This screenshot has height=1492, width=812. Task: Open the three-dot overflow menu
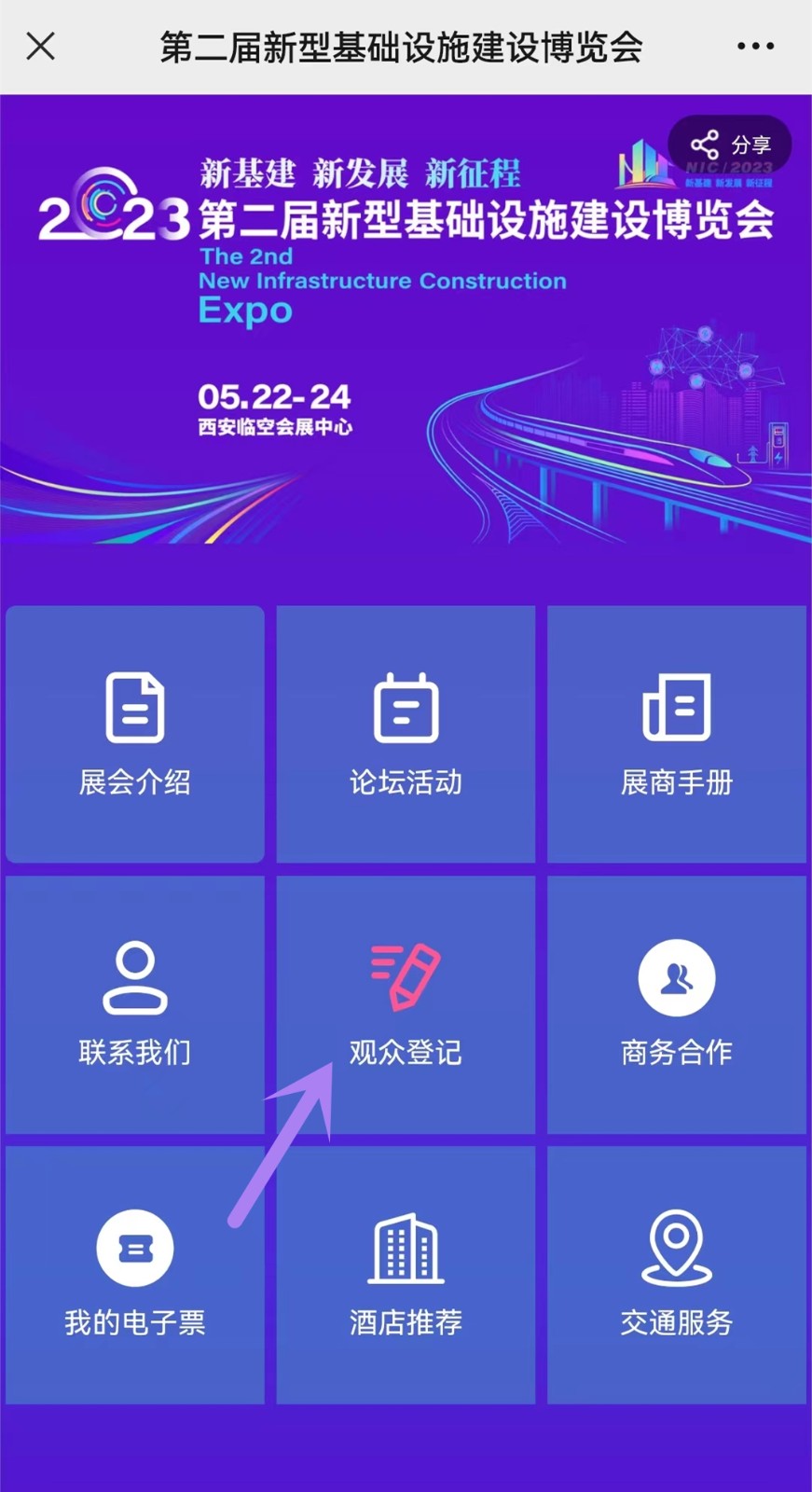coord(754,46)
